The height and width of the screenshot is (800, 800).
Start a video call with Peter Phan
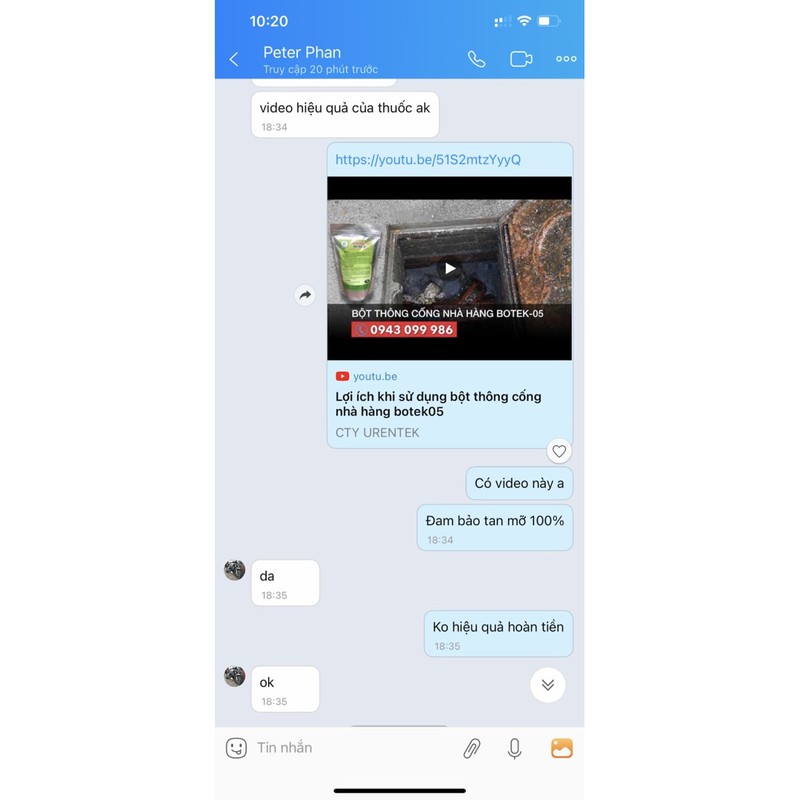point(521,59)
